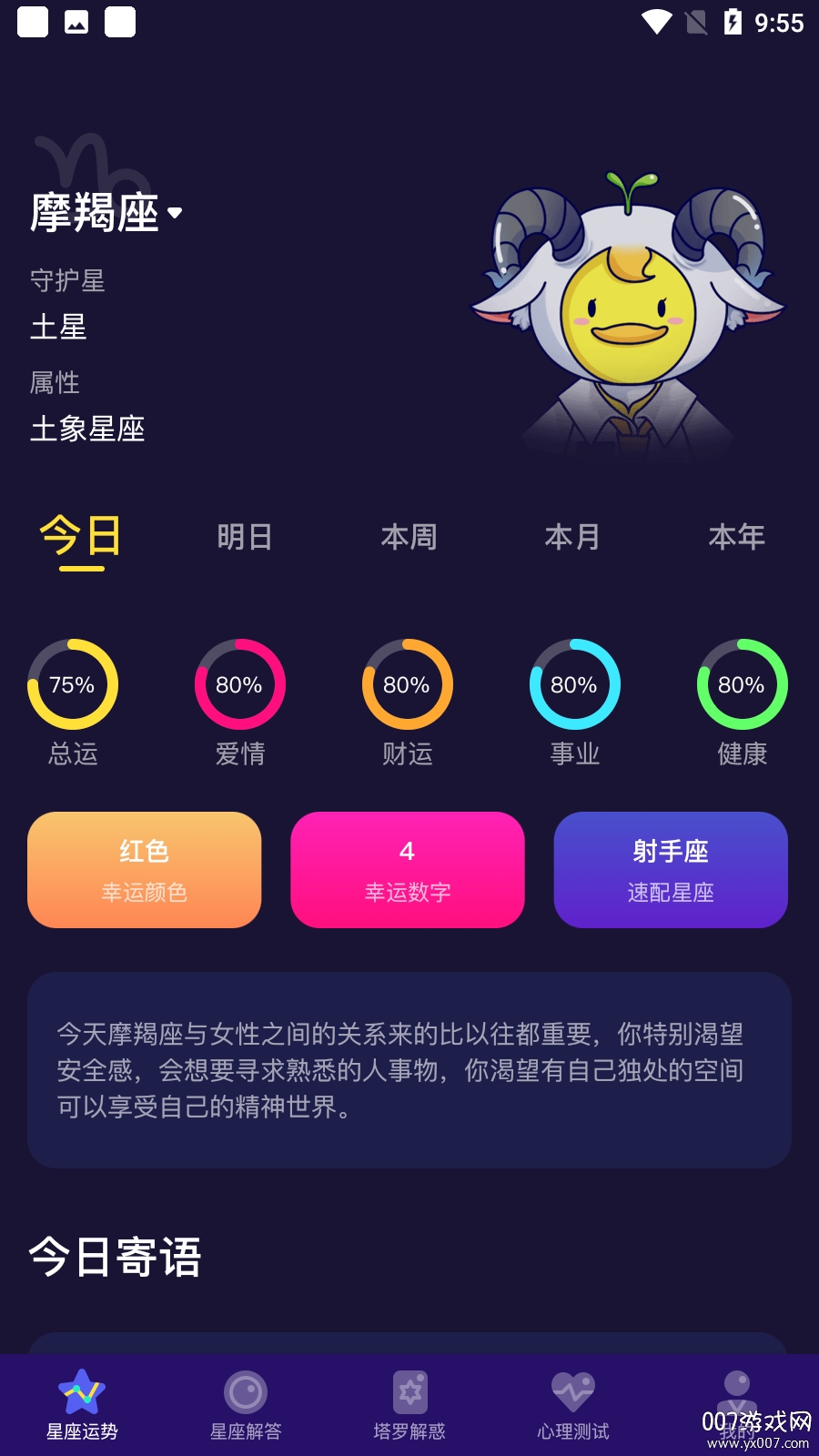Viewport: 819px width, 1456px height.
Task: Go to the 星座解答 tab
Action: [x=246, y=1405]
